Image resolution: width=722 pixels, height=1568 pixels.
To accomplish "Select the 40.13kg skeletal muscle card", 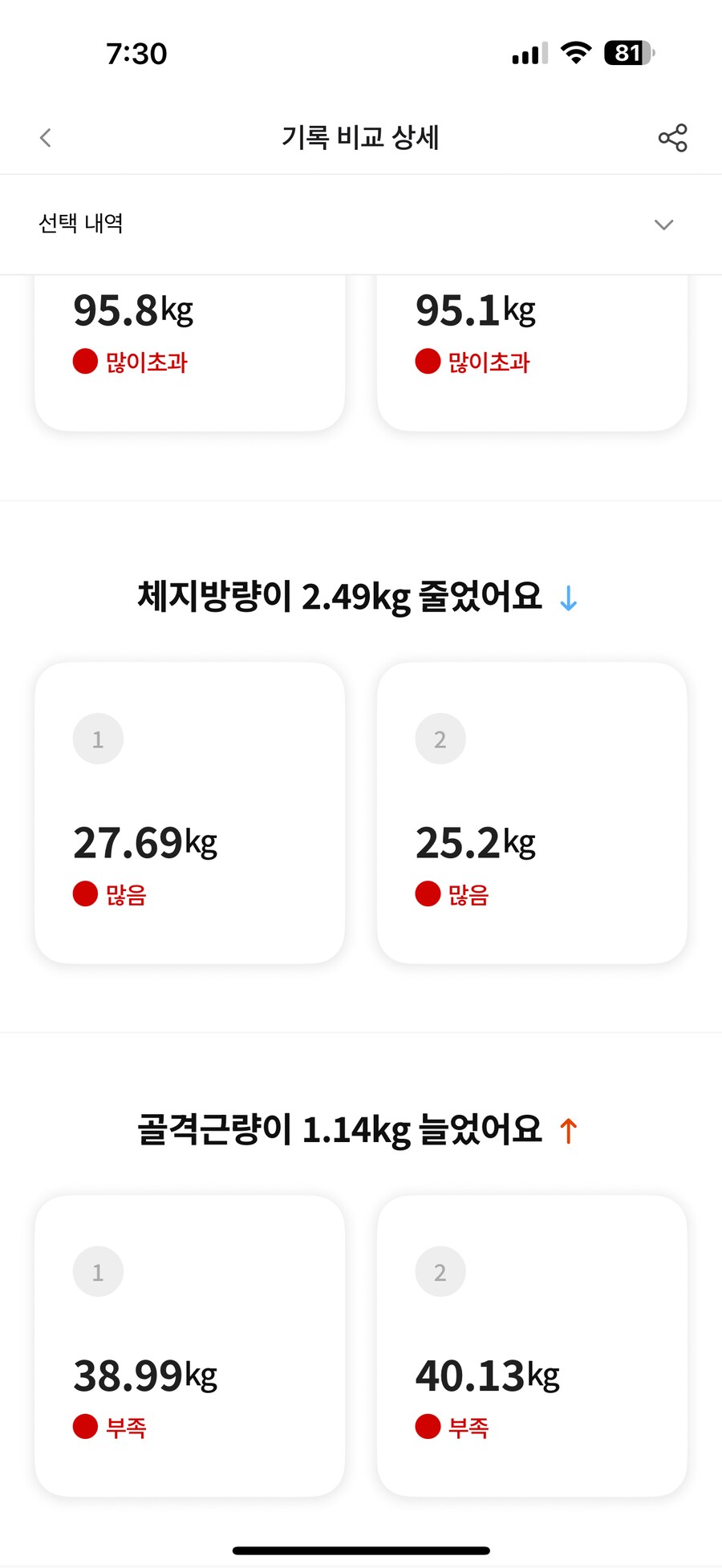I will pos(532,1347).
